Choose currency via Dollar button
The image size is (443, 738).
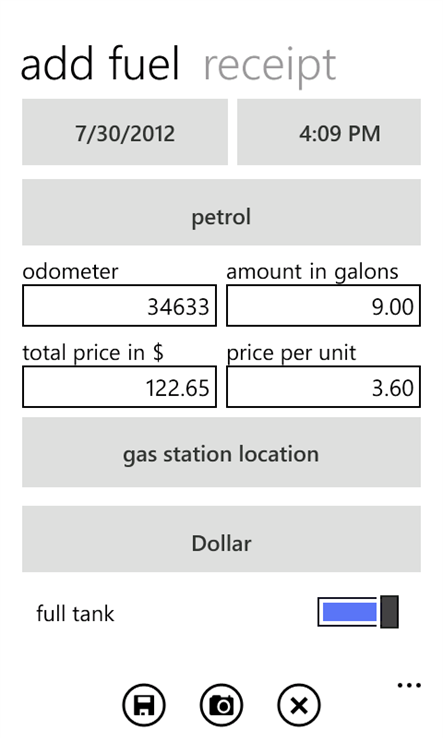coord(221,539)
